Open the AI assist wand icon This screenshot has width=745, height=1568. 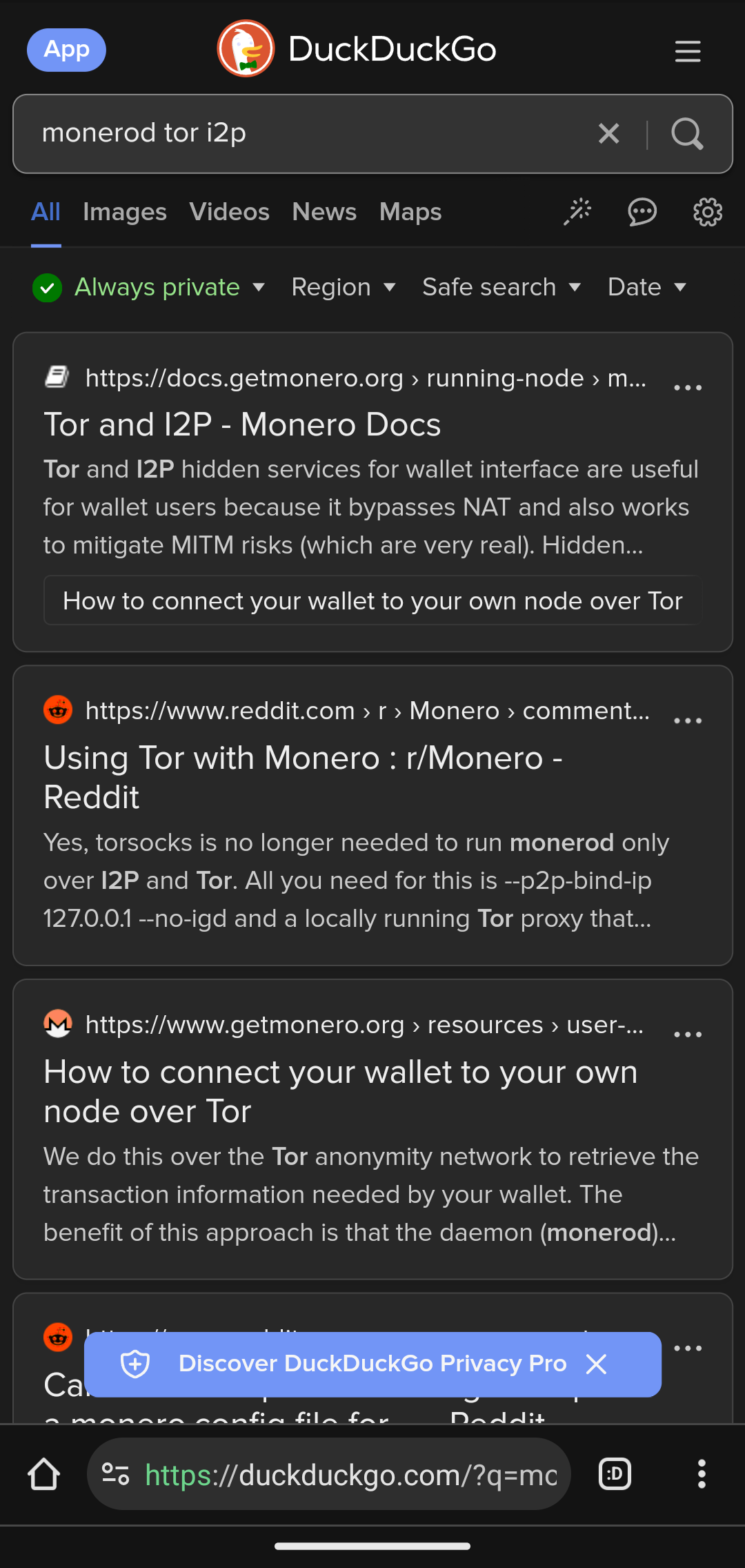[578, 212]
